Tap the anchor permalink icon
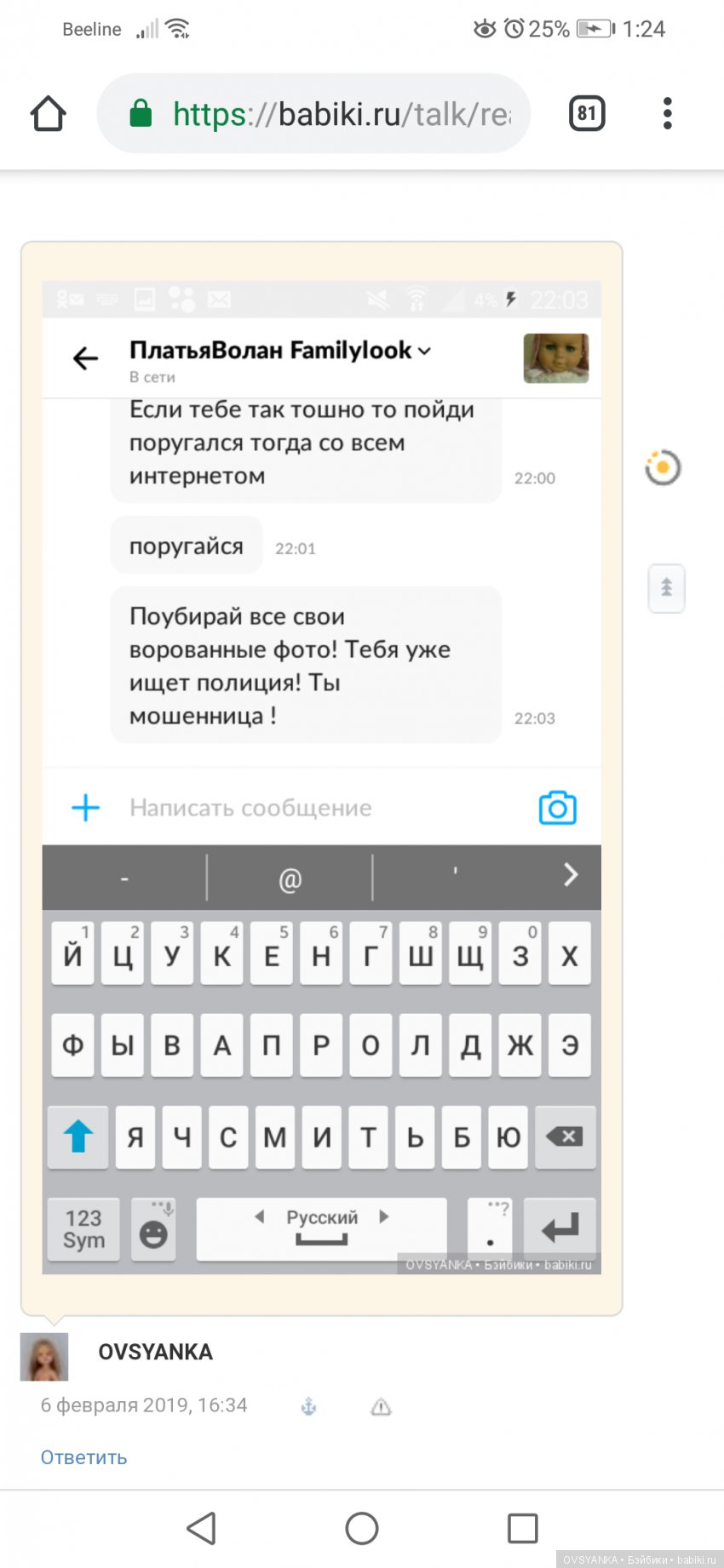Viewport: 724px width, 1568px height. tap(309, 1407)
